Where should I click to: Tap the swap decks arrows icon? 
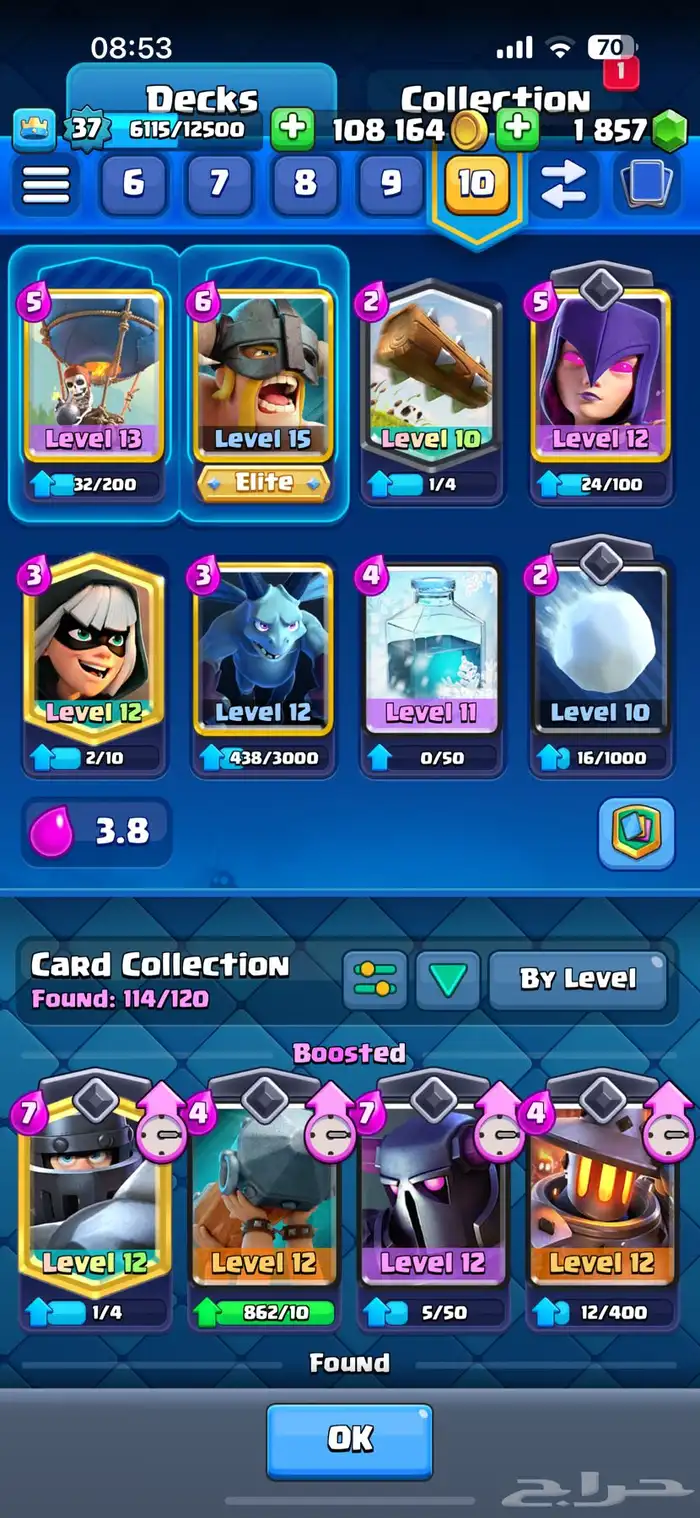[x=563, y=185]
